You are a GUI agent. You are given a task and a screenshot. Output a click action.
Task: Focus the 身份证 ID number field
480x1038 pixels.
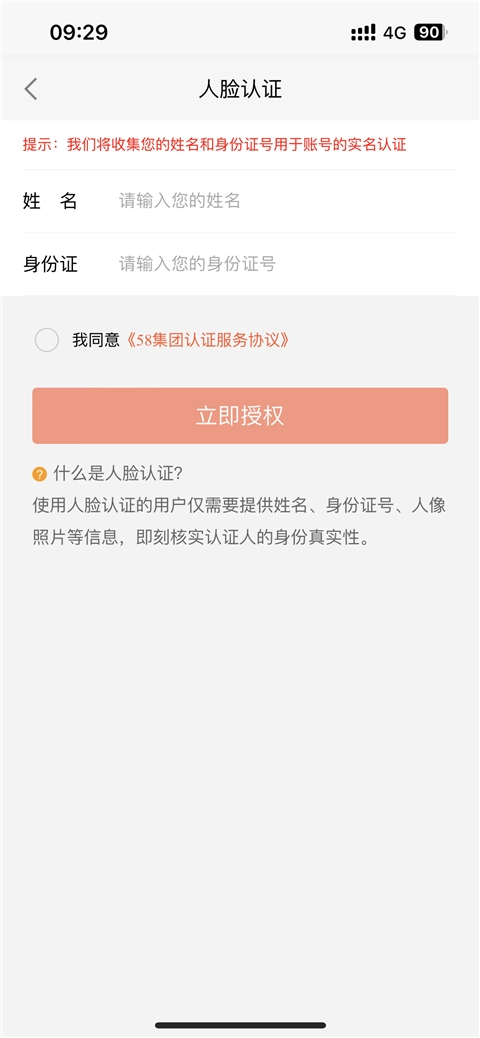click(287, 264)
